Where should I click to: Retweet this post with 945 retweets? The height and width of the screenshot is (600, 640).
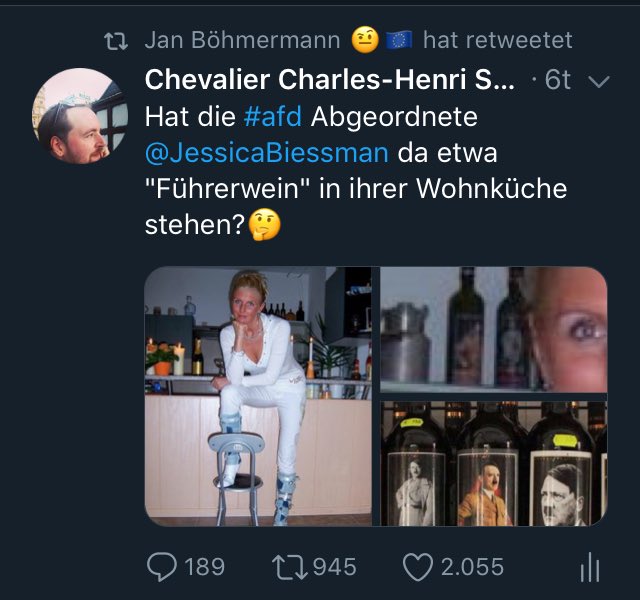click(290, 567)
